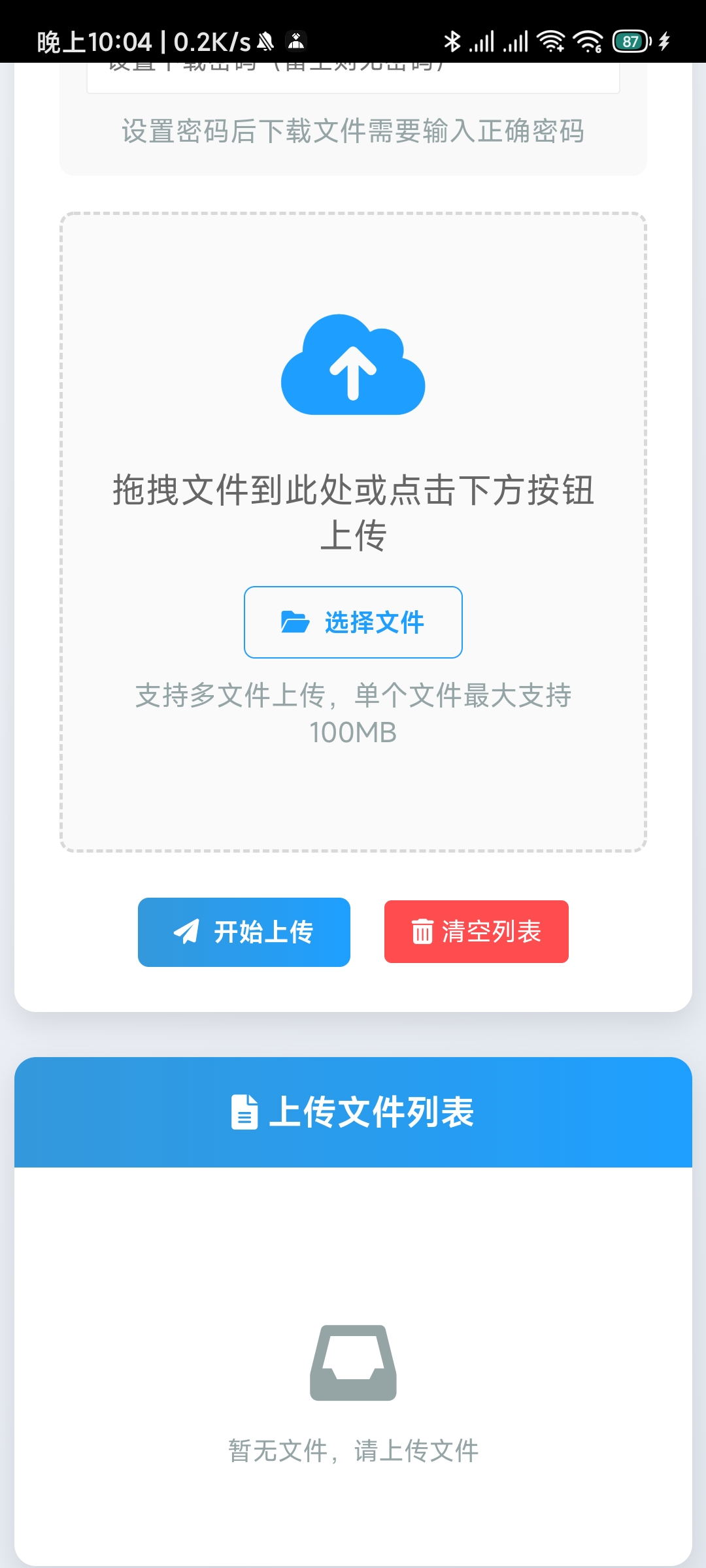The image size is (706, 1568).
Task: Clear the list with 清空列表
Action: point(476,932)
